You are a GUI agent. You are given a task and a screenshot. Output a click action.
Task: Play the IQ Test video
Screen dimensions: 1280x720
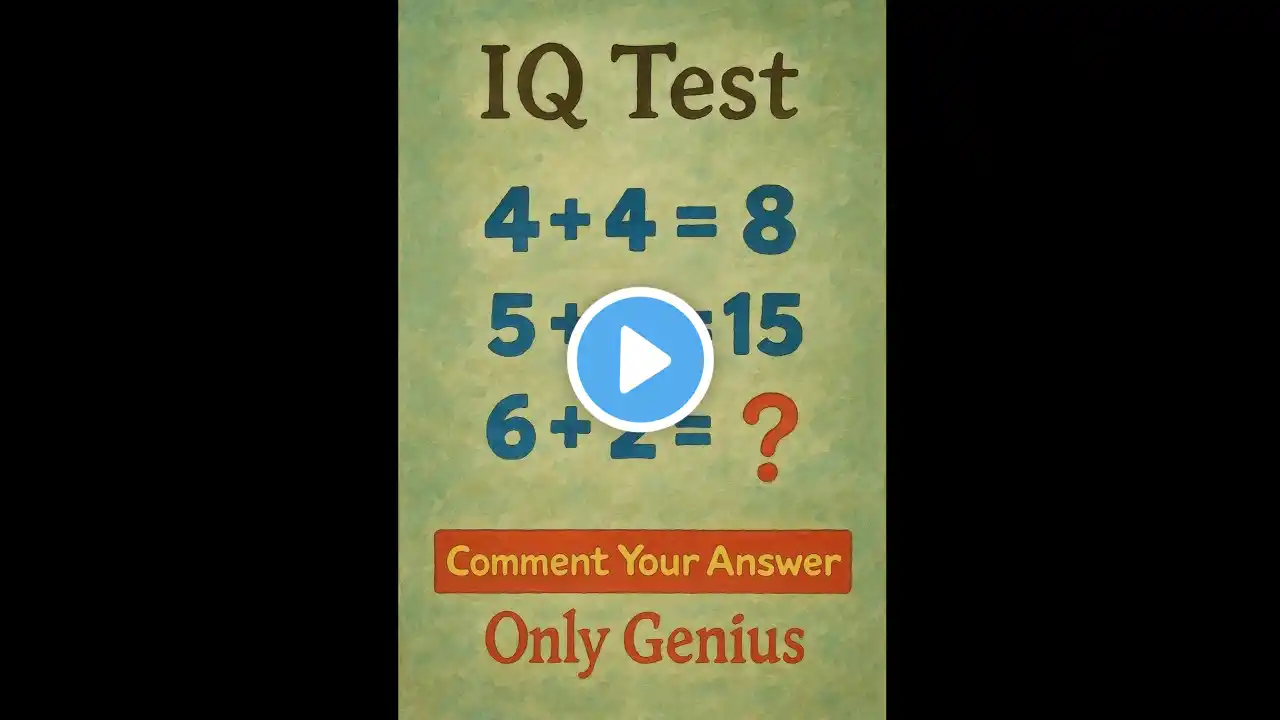pos(640,360)
